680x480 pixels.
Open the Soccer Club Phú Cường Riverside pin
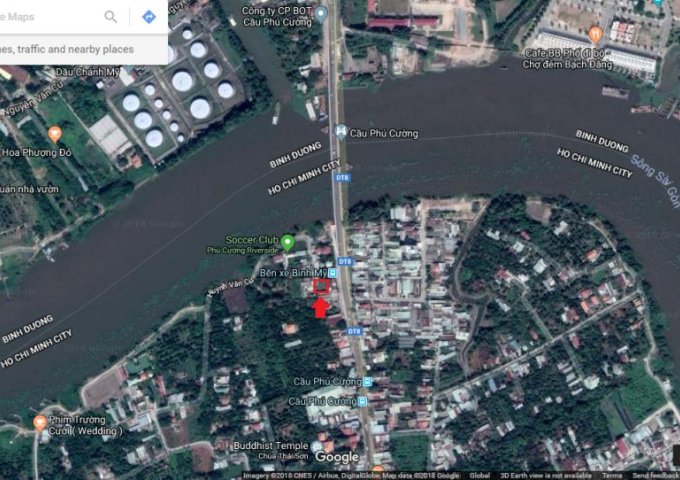pos(288,241)
